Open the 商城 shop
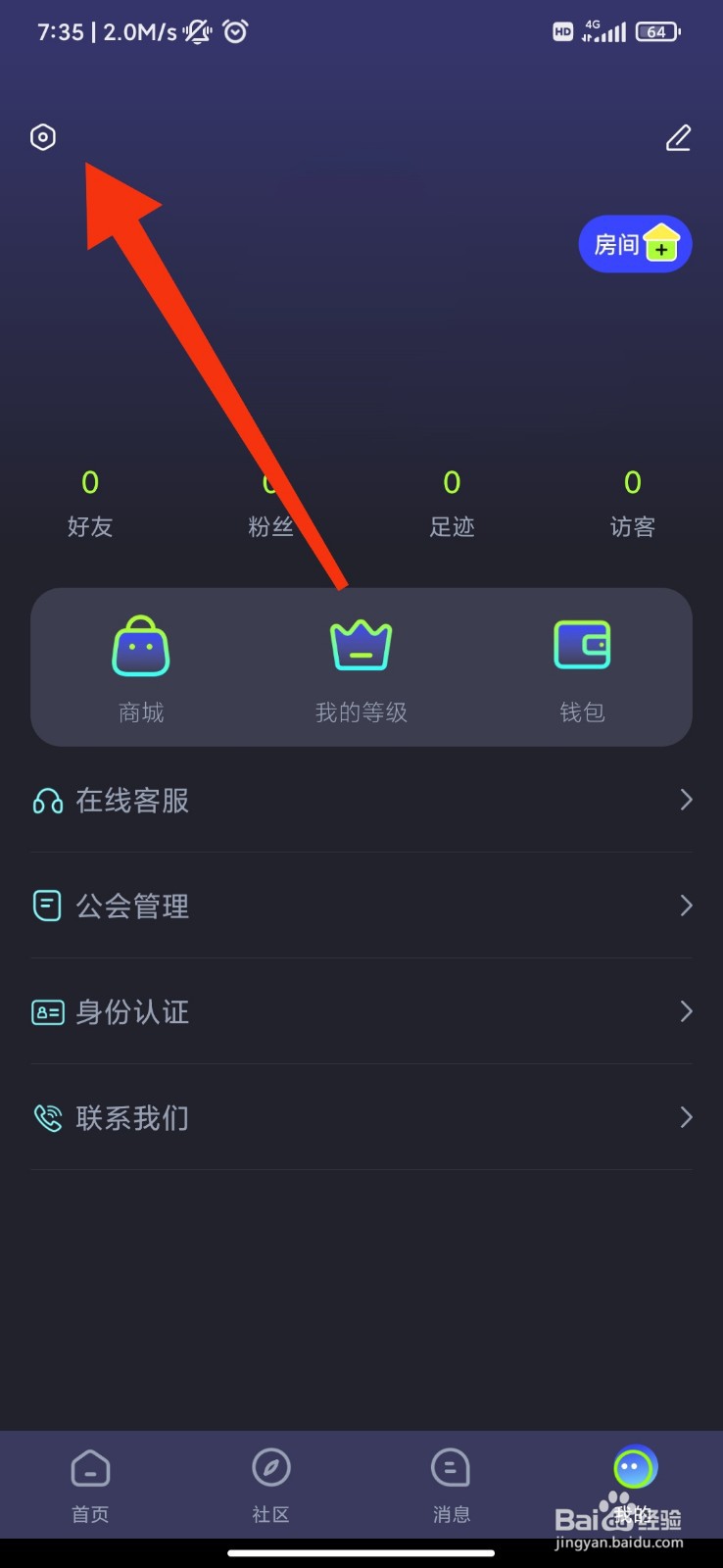Screen dimensions: 723x1568 point(141,669)
